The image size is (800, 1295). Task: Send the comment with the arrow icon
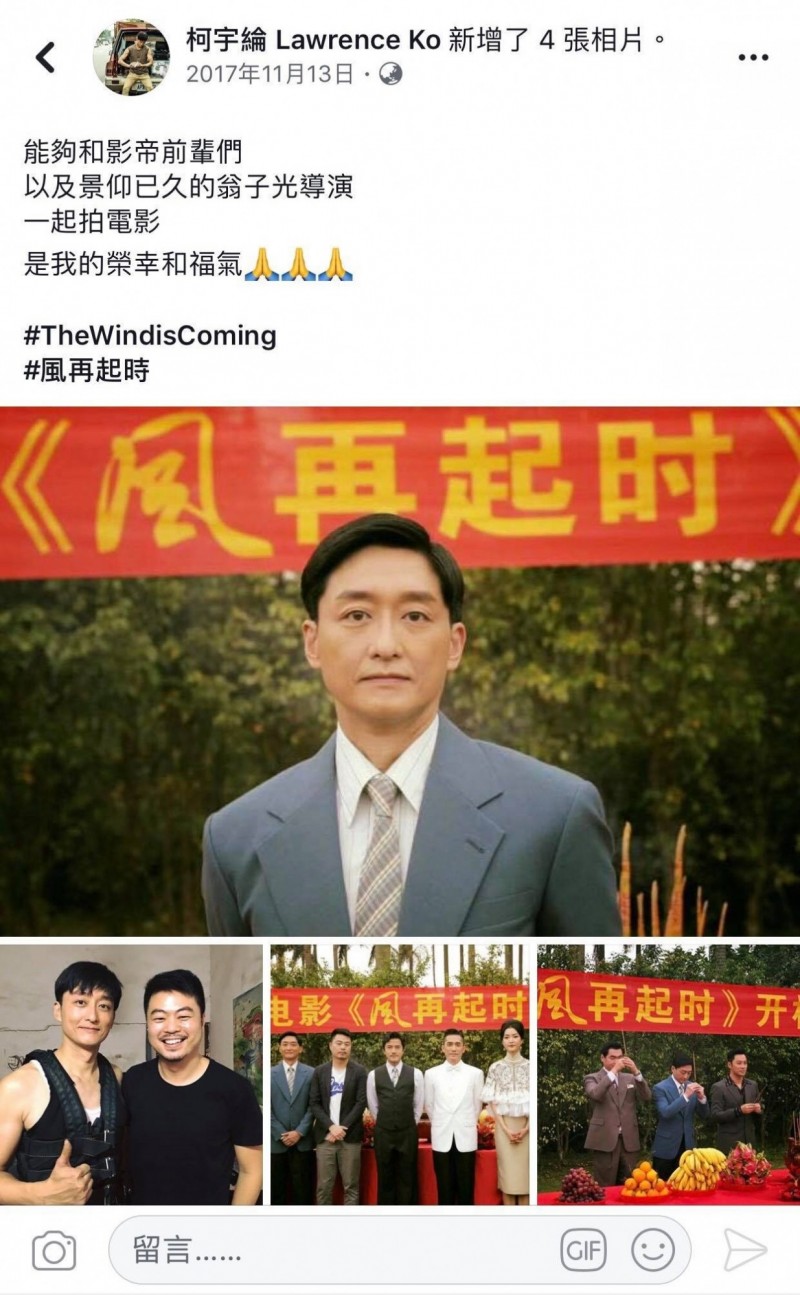tap(745, 1251)
